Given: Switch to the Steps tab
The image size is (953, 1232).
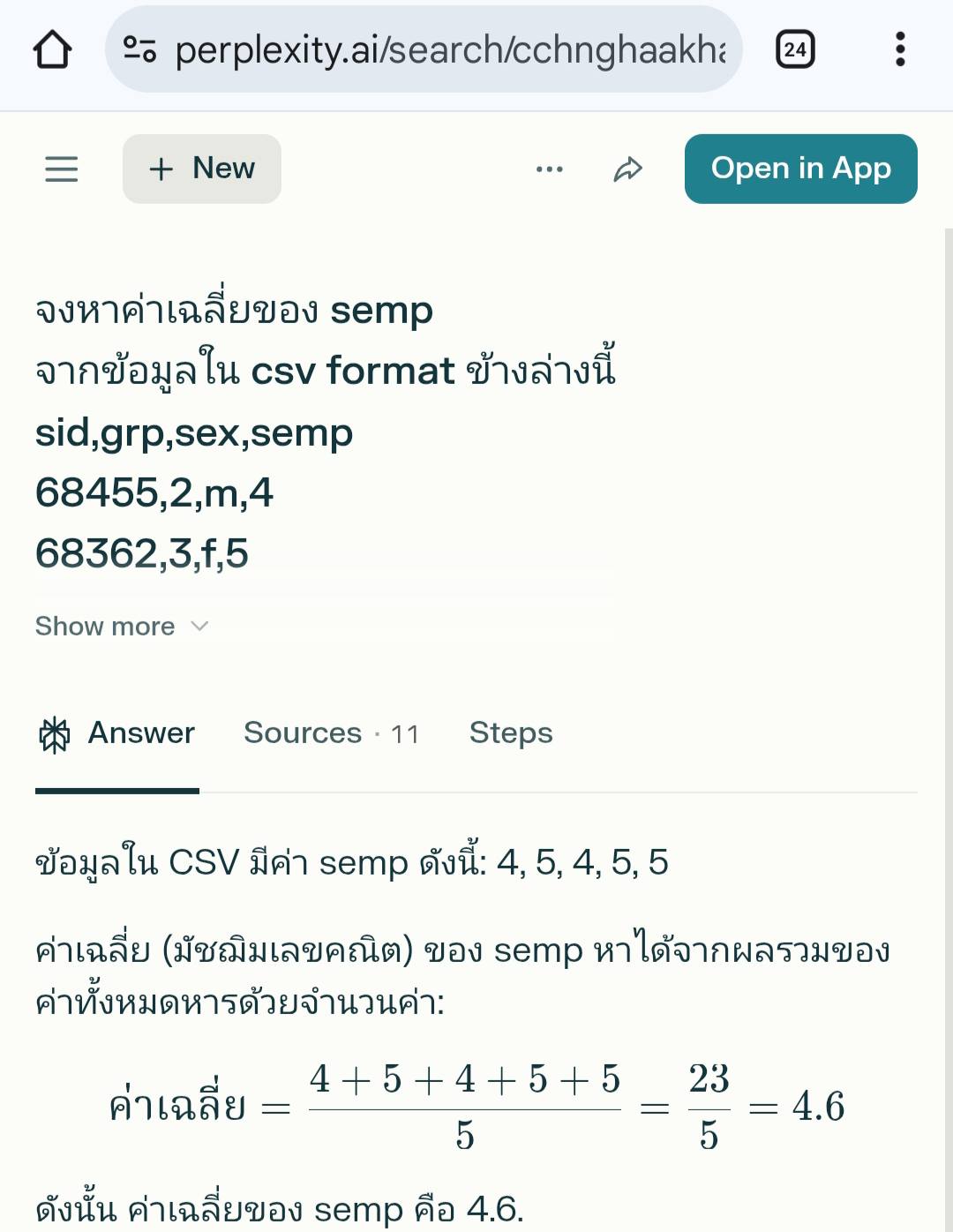Looking at the screenshot, I should (x=510, y=733).
